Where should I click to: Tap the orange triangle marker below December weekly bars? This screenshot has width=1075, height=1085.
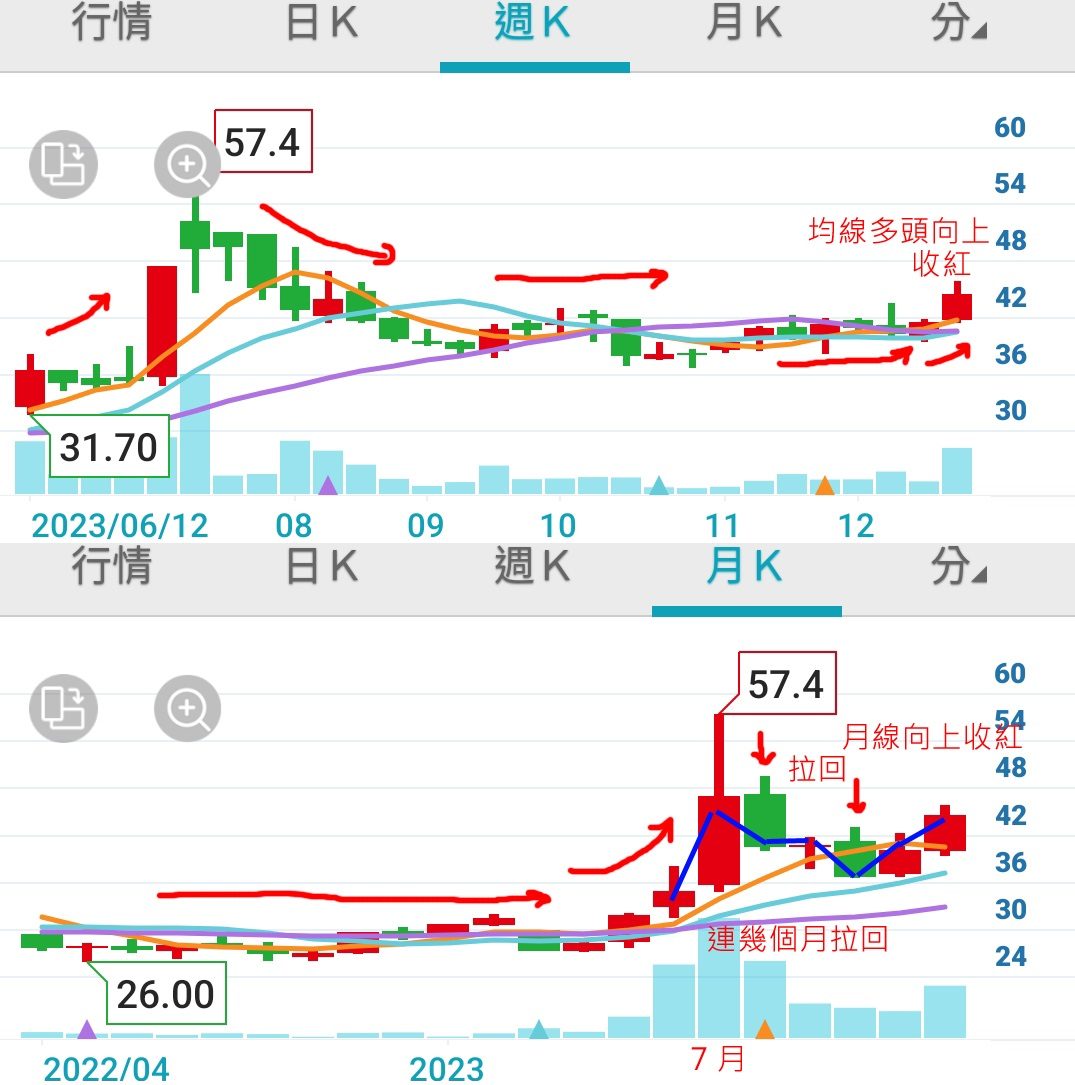click(x=824, y=485)
